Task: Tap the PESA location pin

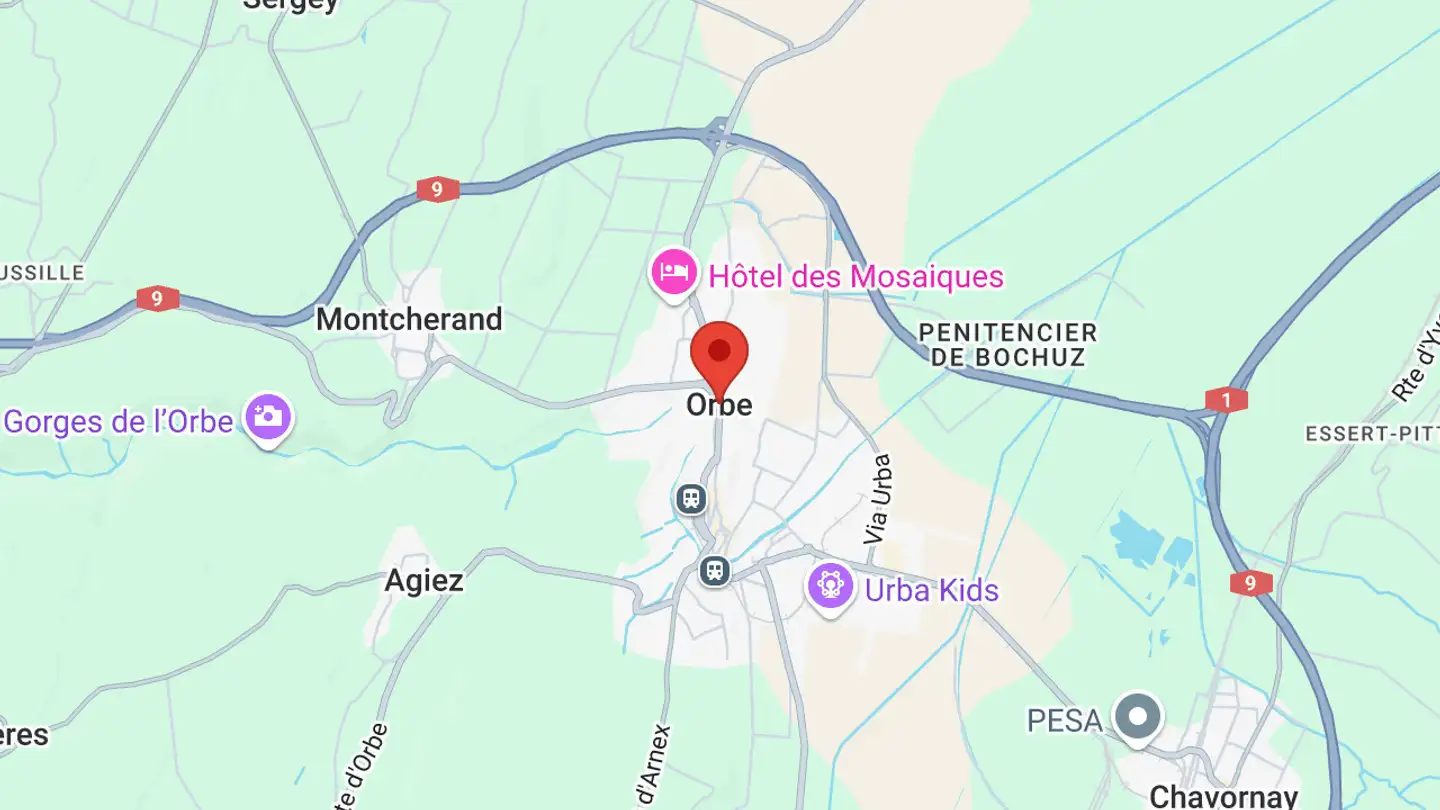Action: [1138, 717]
